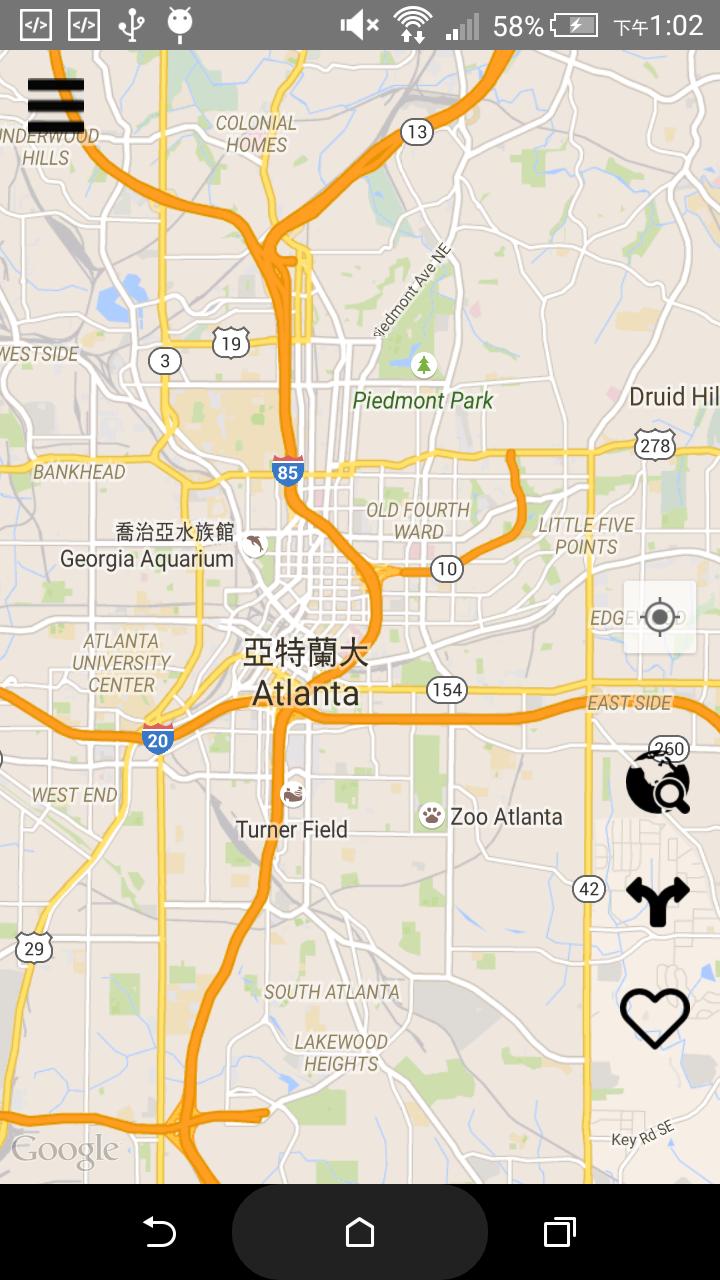720x1280 pixels.
Task: Select the Piedmont Park map marker
Action: (425, 365)
